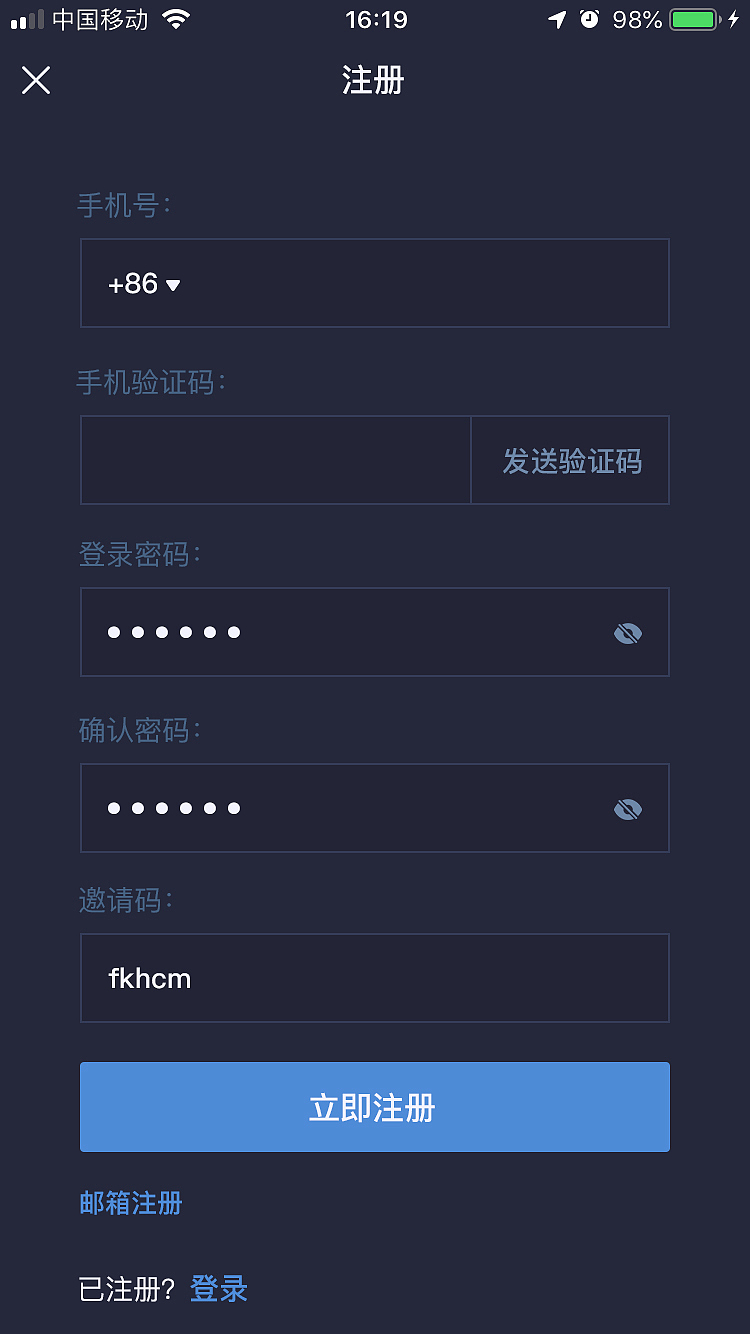Tap the alarm clock icon in status bar
The image size is (750, 1334).
[x=590, y=18]
